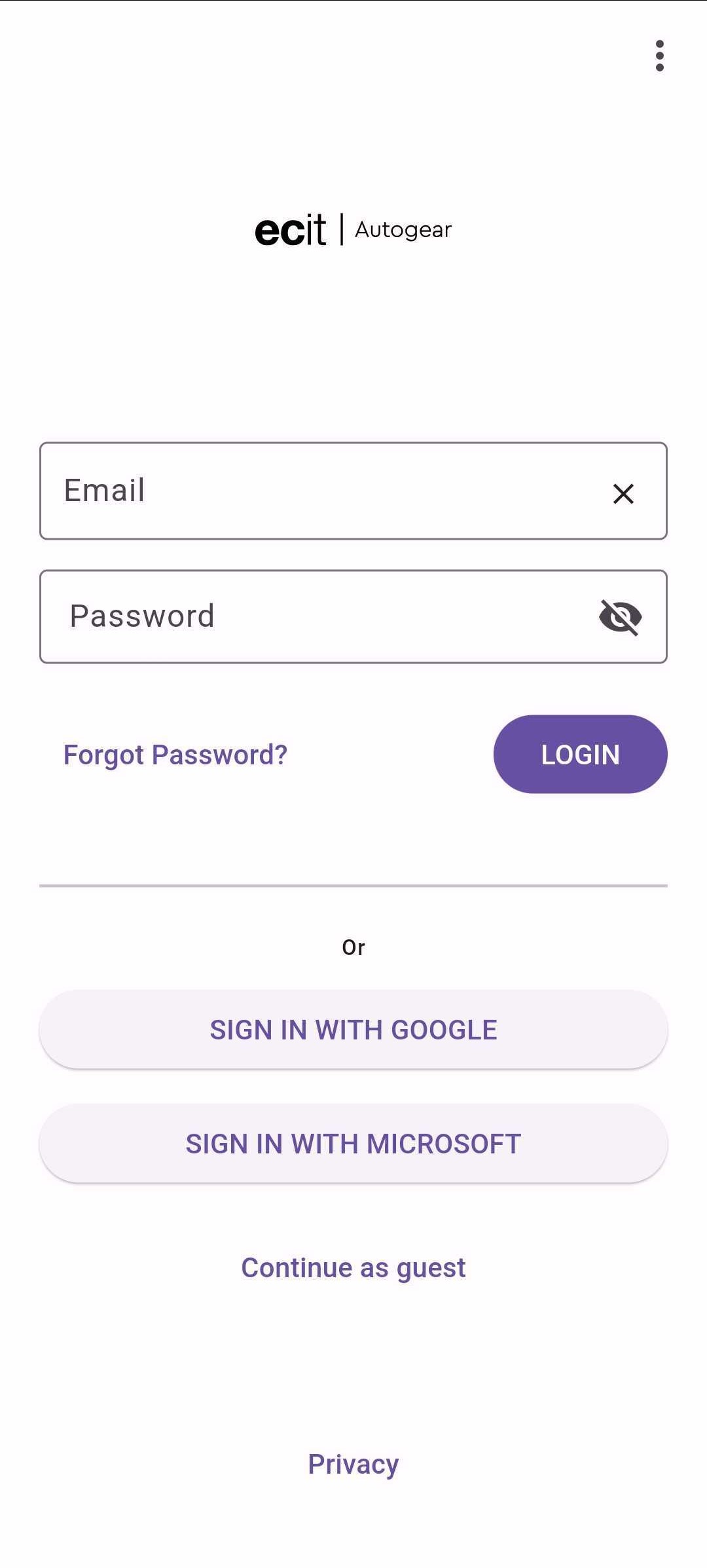Screen dimensions: 707x1568
Task: Choose Sign in with Microsoft
Action: click(353, 1144)
